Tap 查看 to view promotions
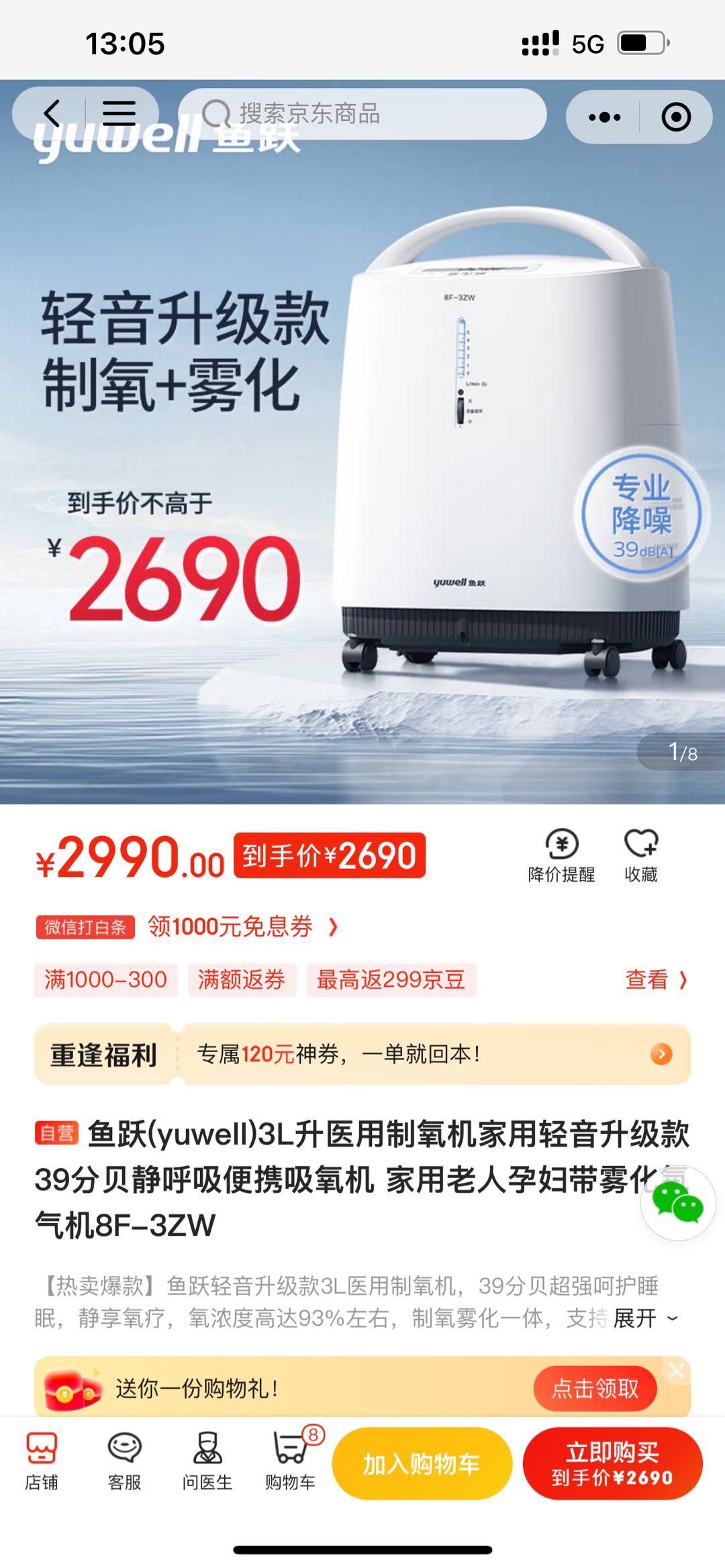The image size is (725, 1568). [655, 980]
